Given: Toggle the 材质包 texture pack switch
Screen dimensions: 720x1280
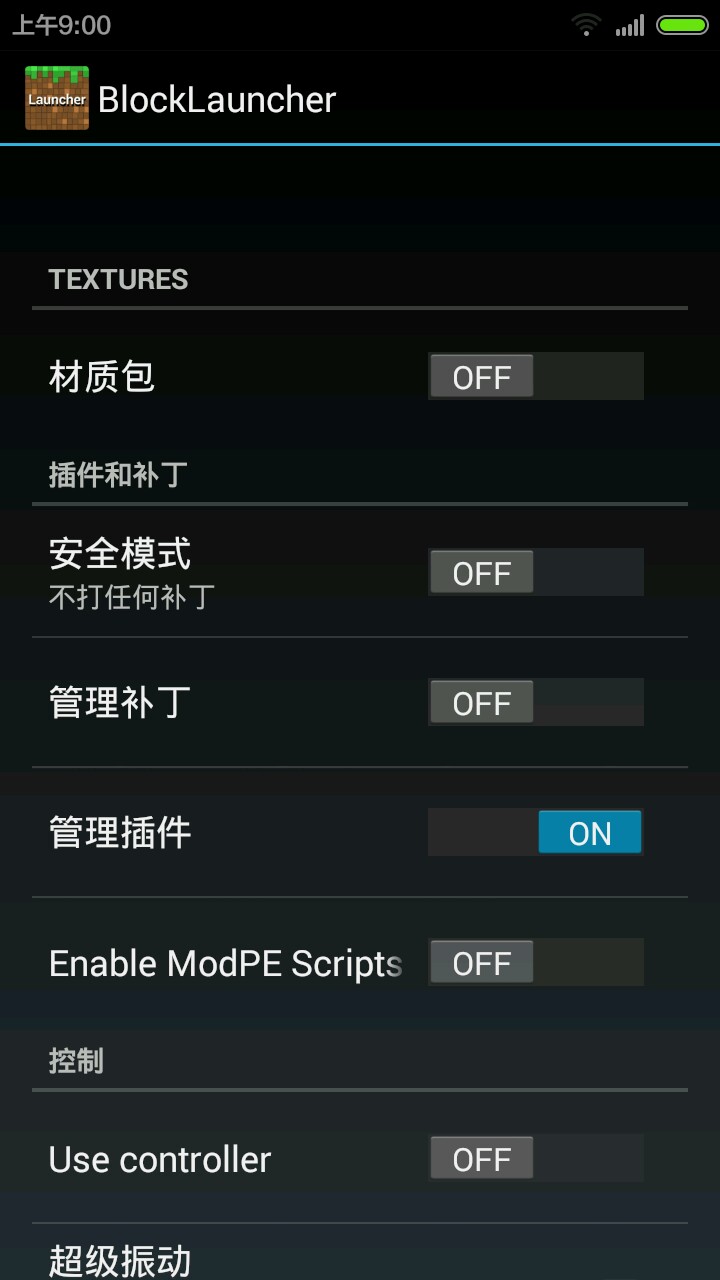Looking at the screenshot, I should coord(535,377).
